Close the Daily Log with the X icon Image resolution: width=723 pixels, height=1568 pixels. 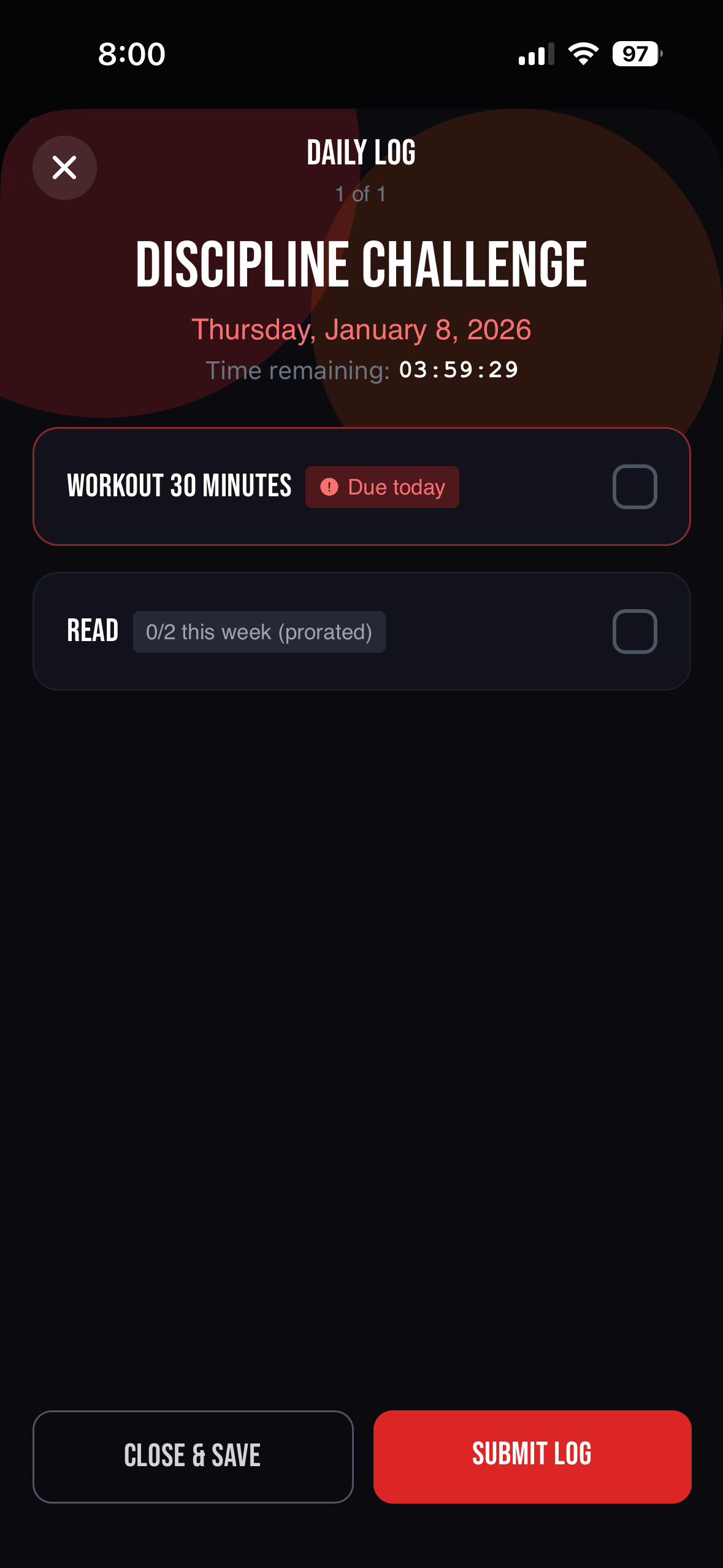(64, 167)
